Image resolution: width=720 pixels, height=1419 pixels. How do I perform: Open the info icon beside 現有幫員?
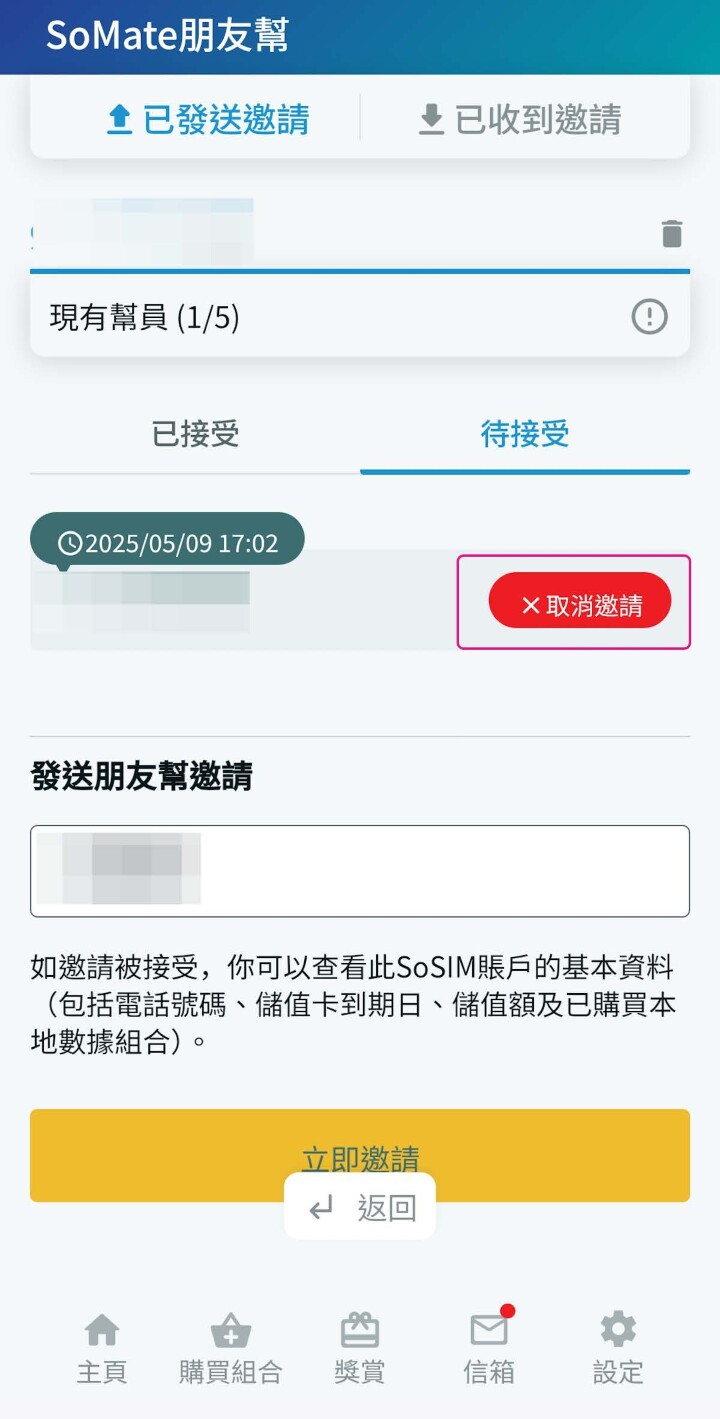click(x=649, y=318)
